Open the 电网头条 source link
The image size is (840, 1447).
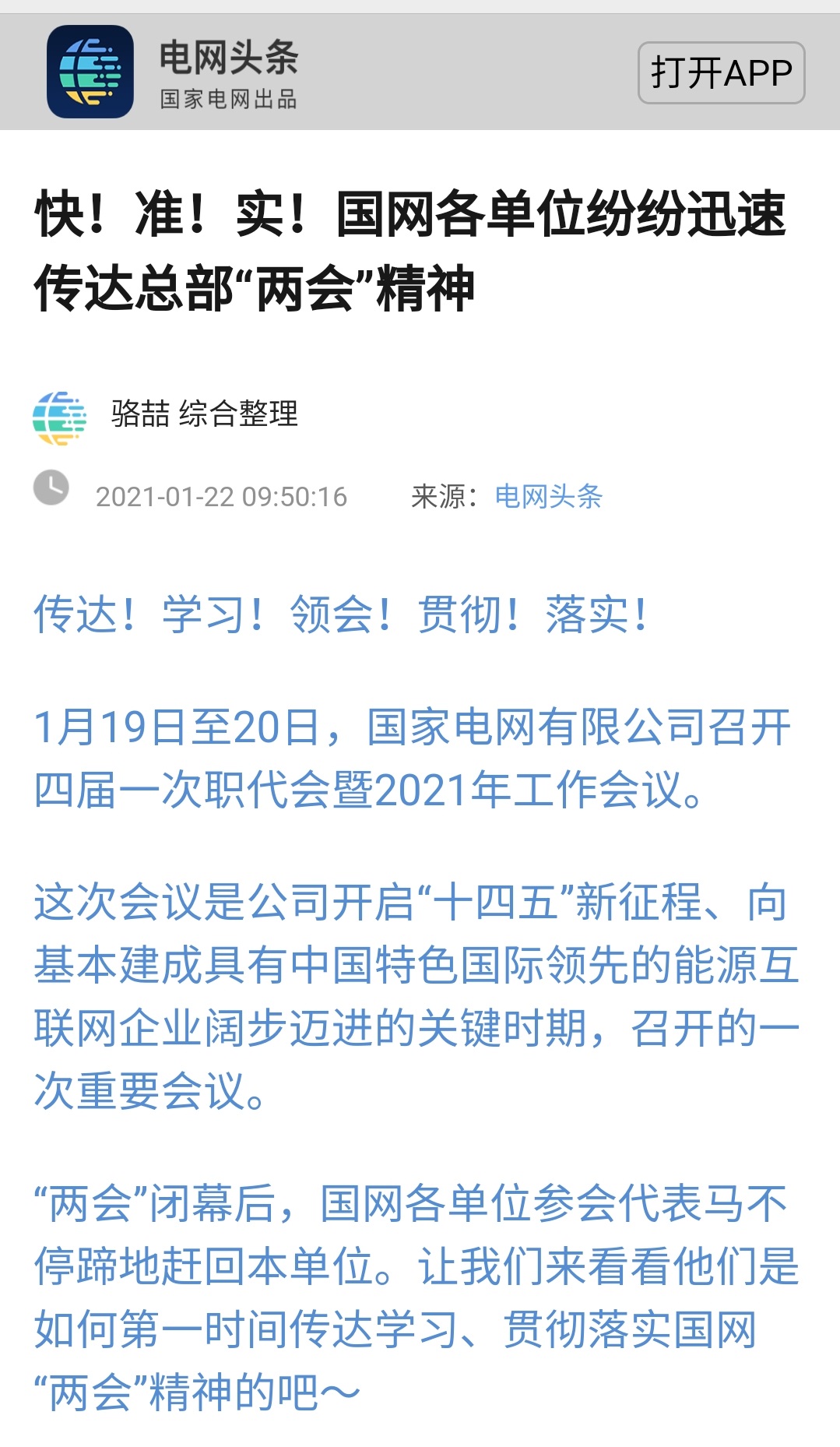pyautogui.click(x=548, y=496)
